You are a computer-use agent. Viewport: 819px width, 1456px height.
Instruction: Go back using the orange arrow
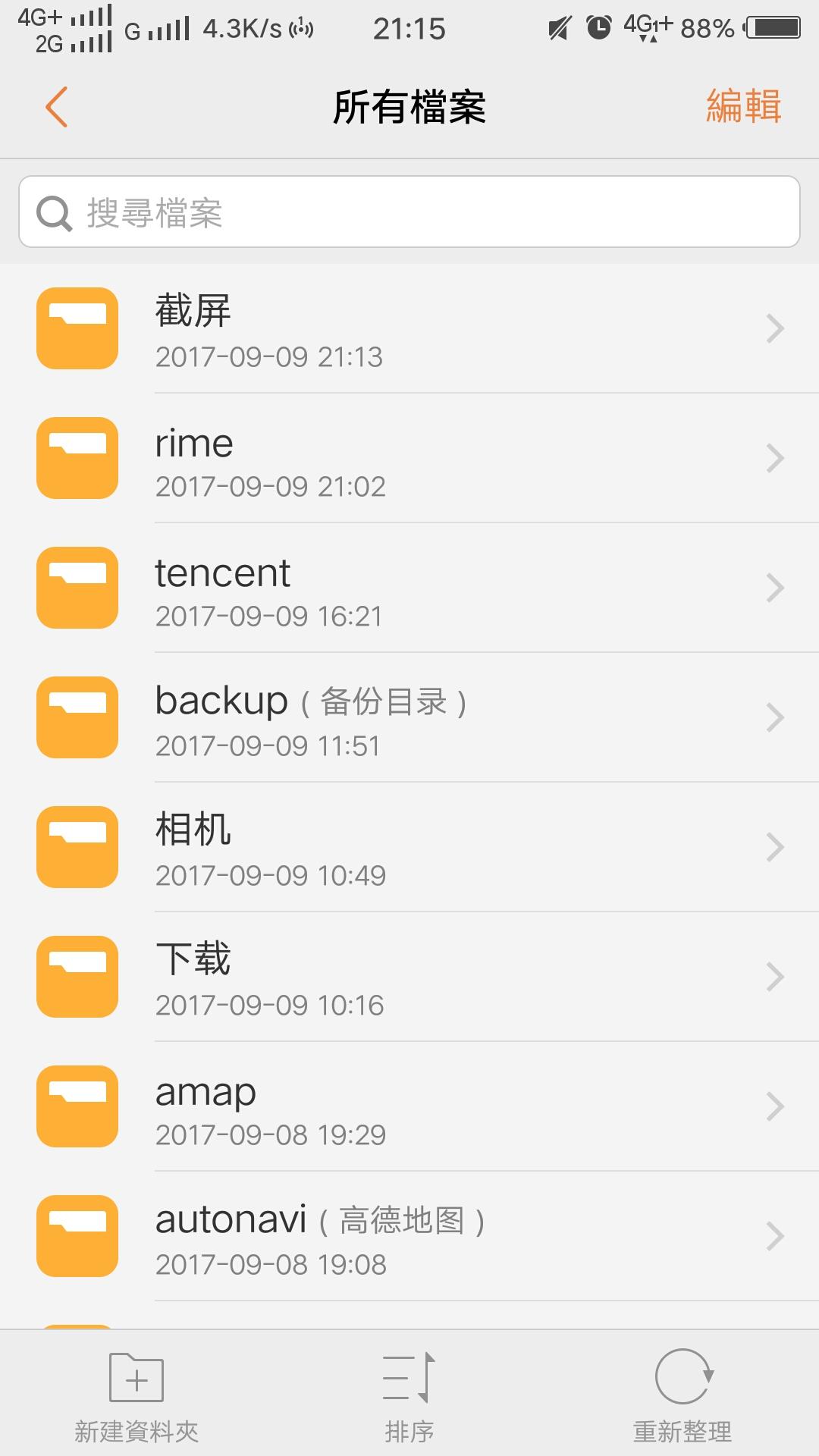[57, 107]
